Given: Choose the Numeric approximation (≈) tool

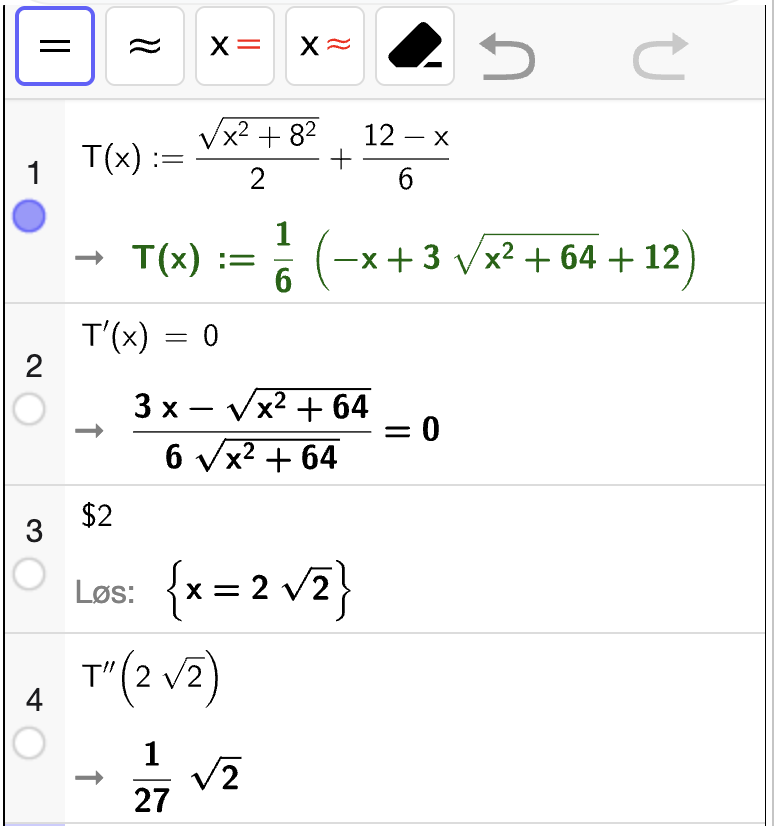Looking at the screenshot, I should coord(144,46).
